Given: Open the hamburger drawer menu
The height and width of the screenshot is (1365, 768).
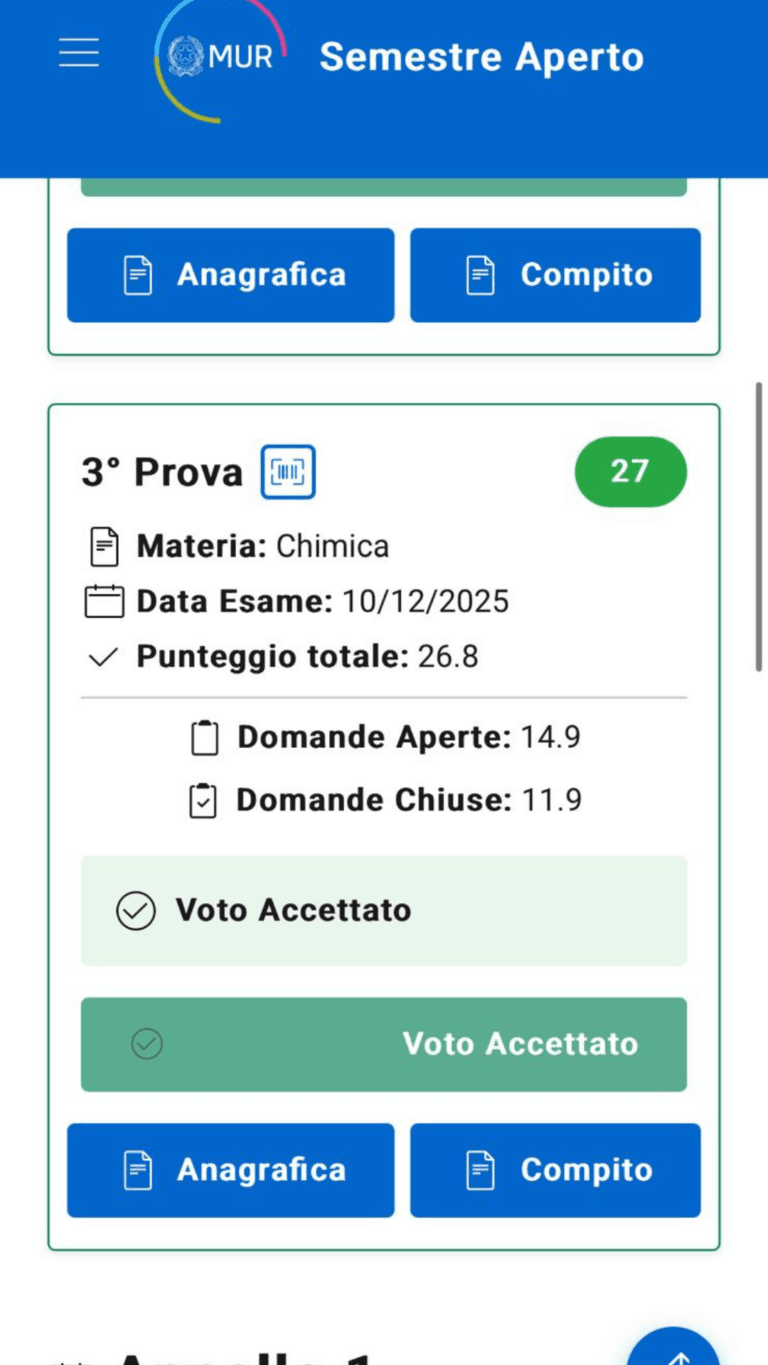Looking at the screenshot, I should point(79,53).
